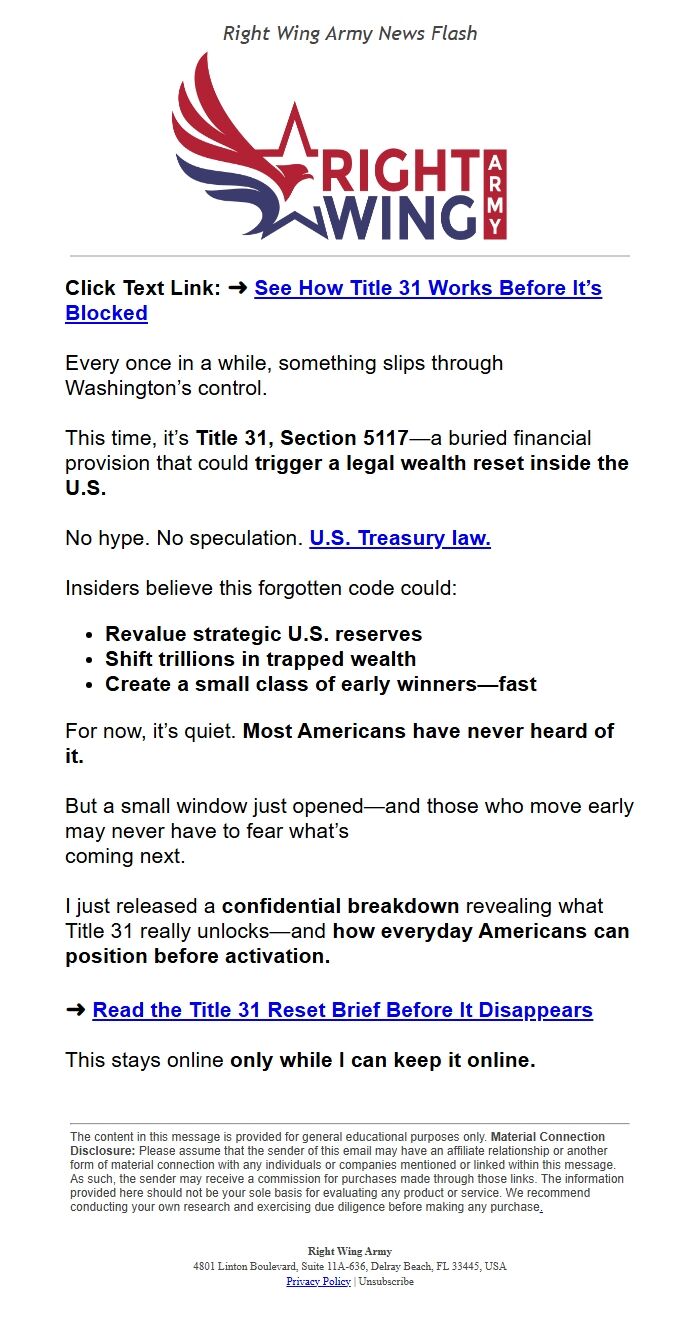Tap Unsubscribe in the footer
Screen dimensions: 700x1330
[386, 1281]
